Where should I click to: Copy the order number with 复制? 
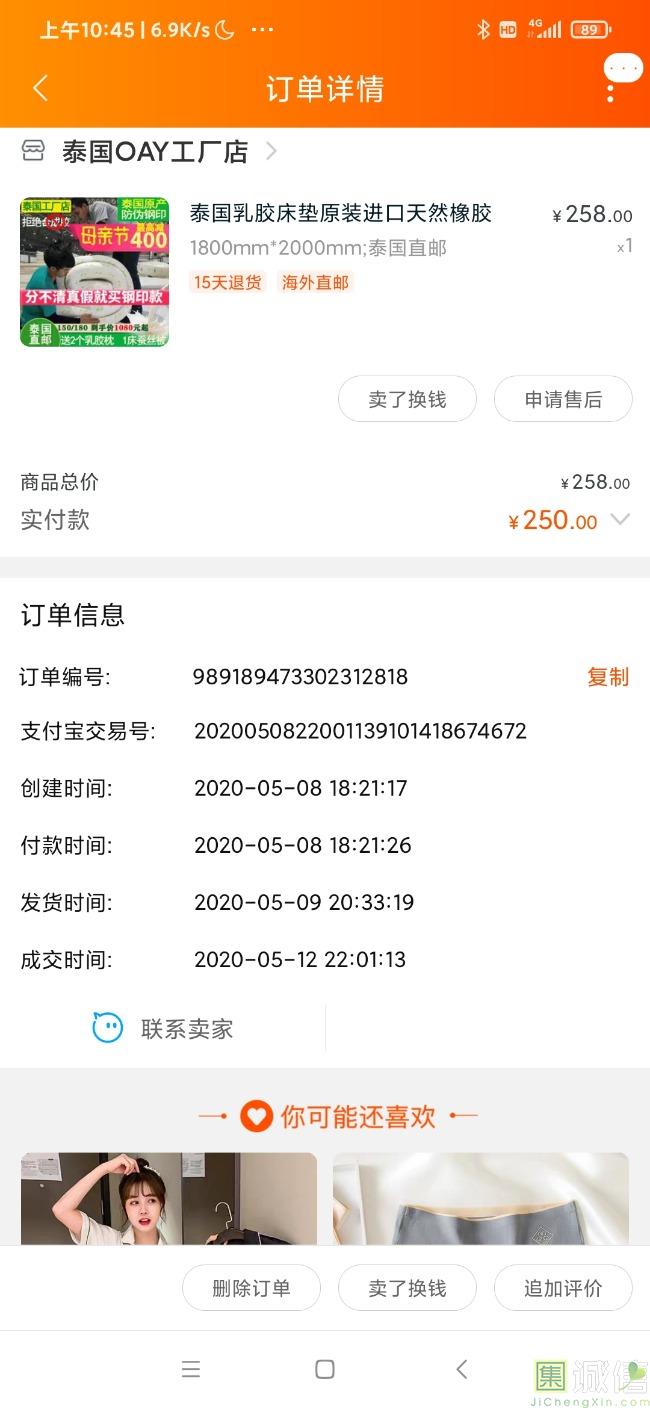tap(607, 677)
